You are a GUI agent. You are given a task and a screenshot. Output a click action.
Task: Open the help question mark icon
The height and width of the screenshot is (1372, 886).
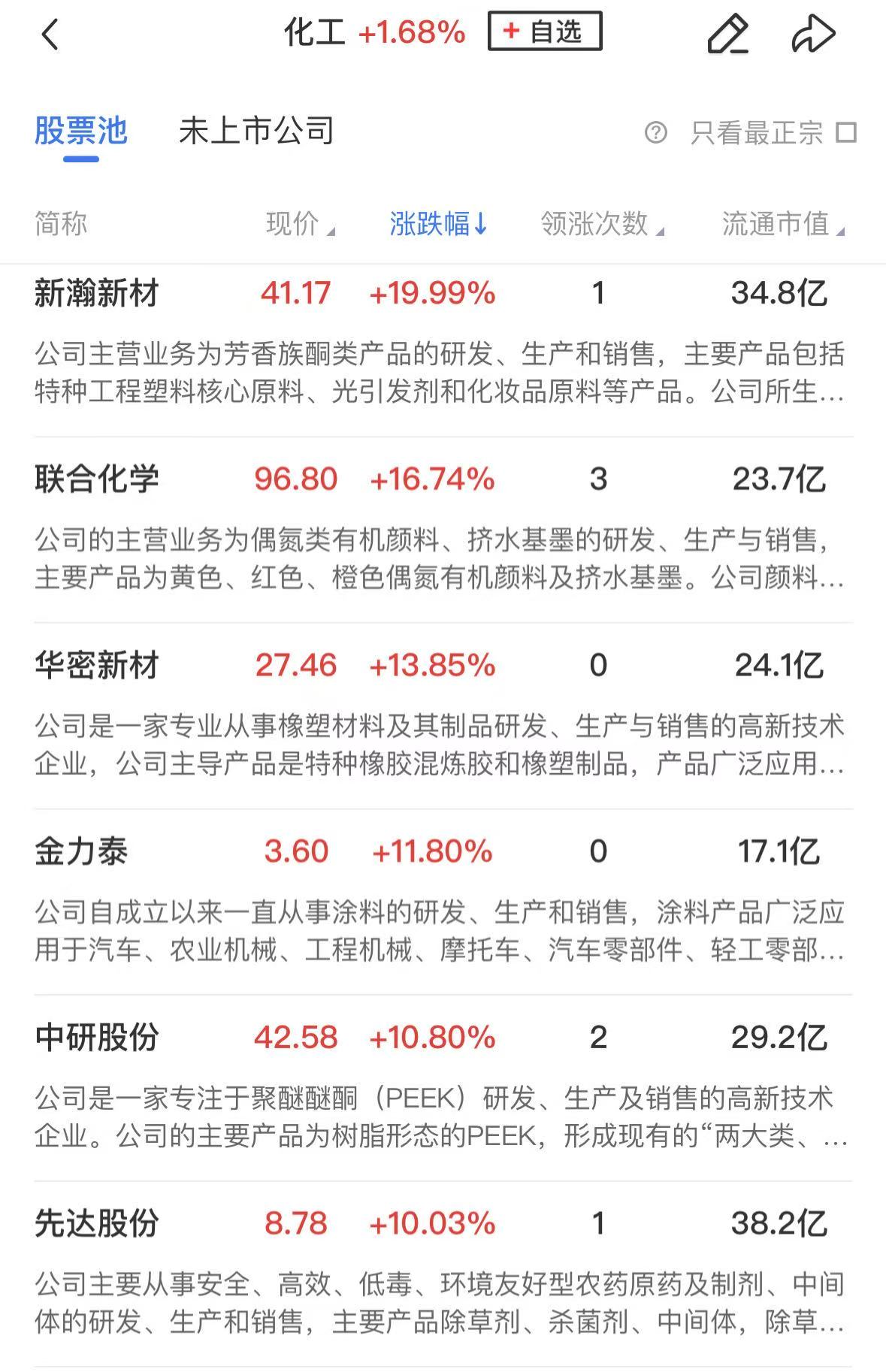(x=655, y=133)
